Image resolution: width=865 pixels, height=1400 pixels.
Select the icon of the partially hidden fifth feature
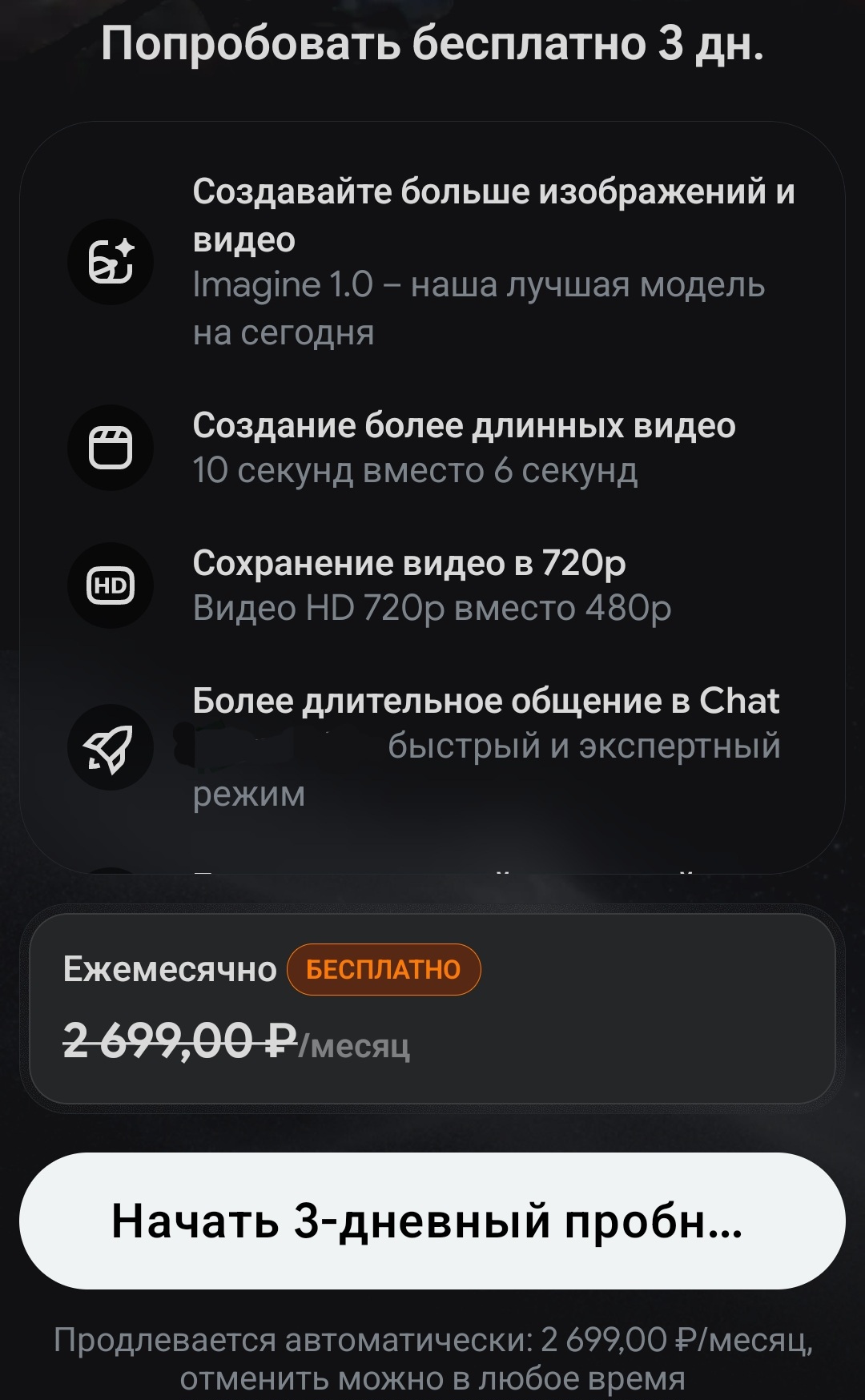[x=112, y=869]
